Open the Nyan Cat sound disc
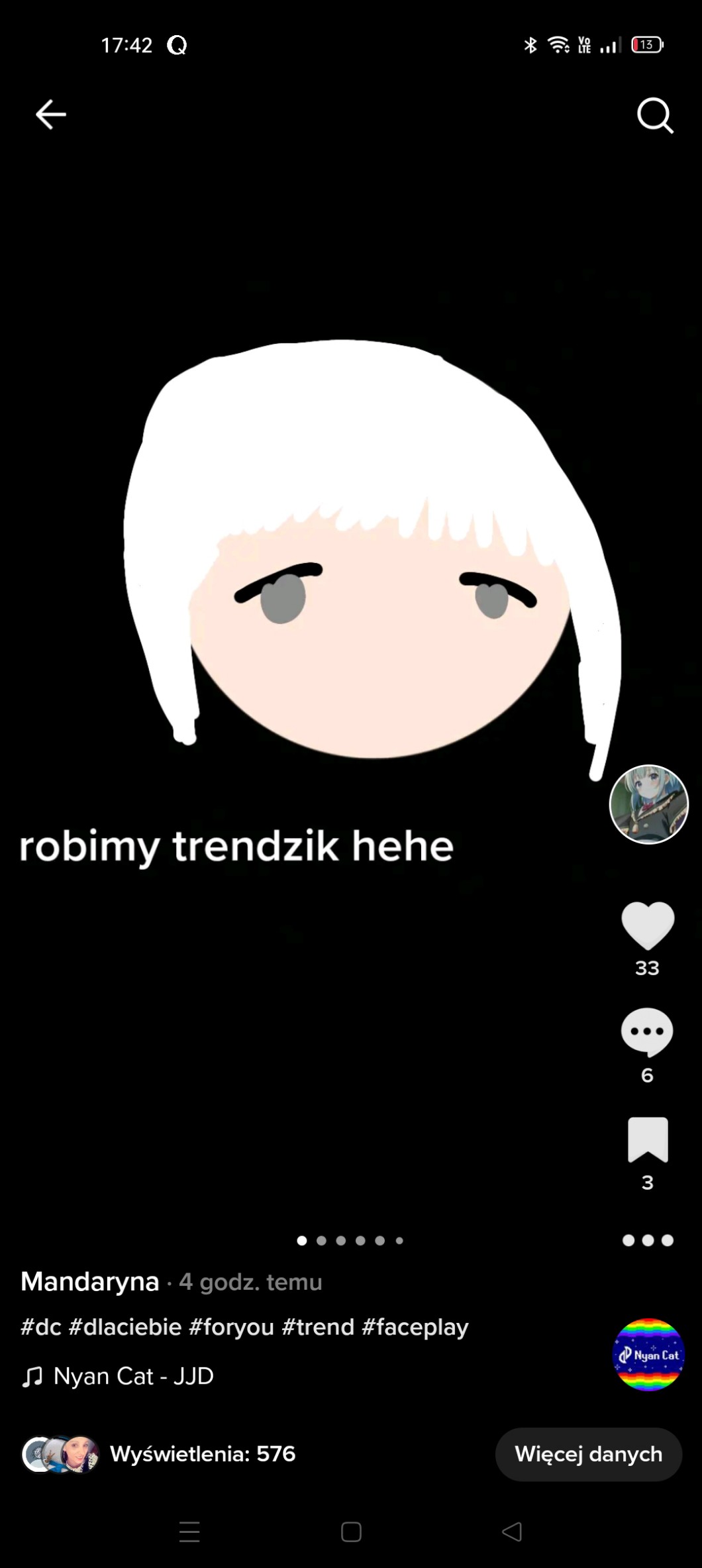This screenshot has width=702, height=1568. point(648,1355)
